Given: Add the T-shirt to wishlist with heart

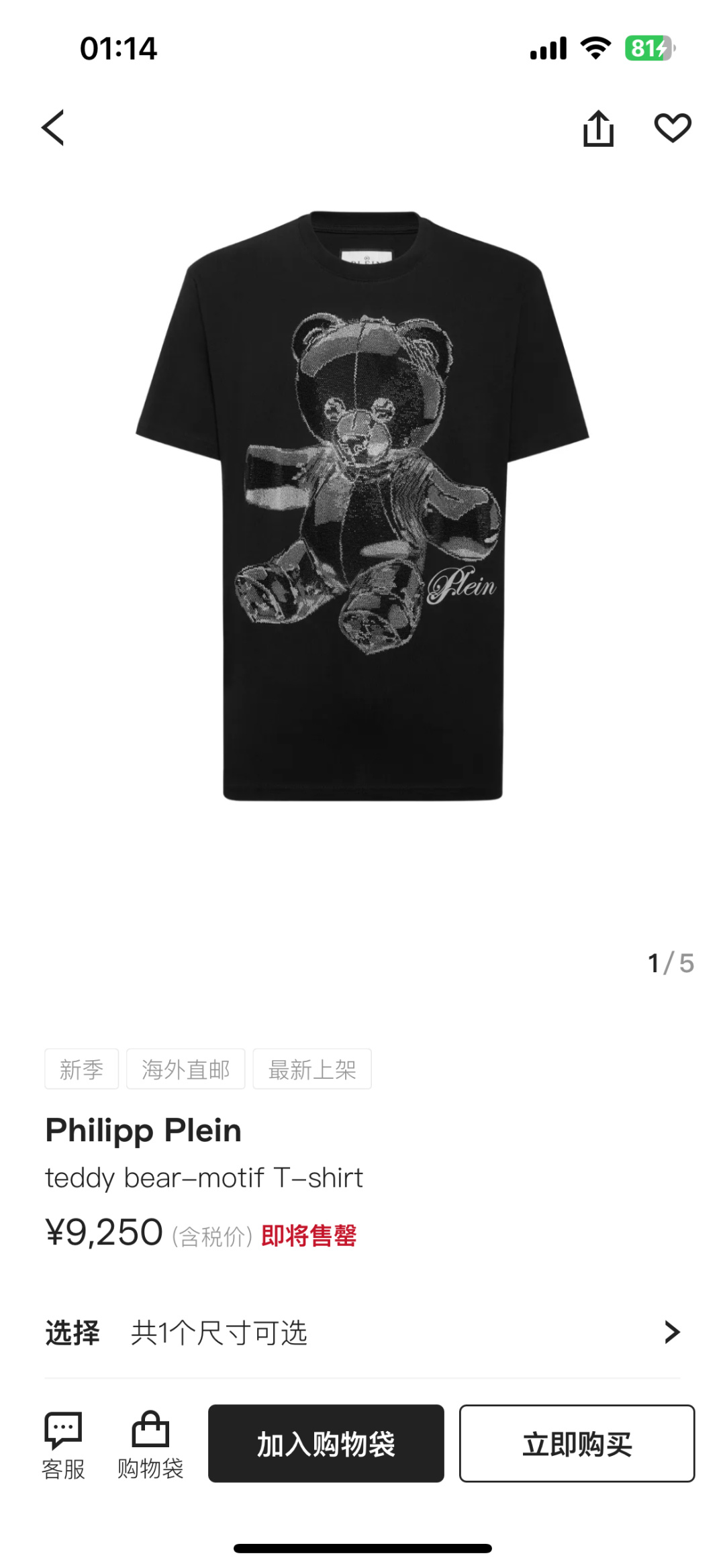Looking at the screenshot, I should point(673,127).
